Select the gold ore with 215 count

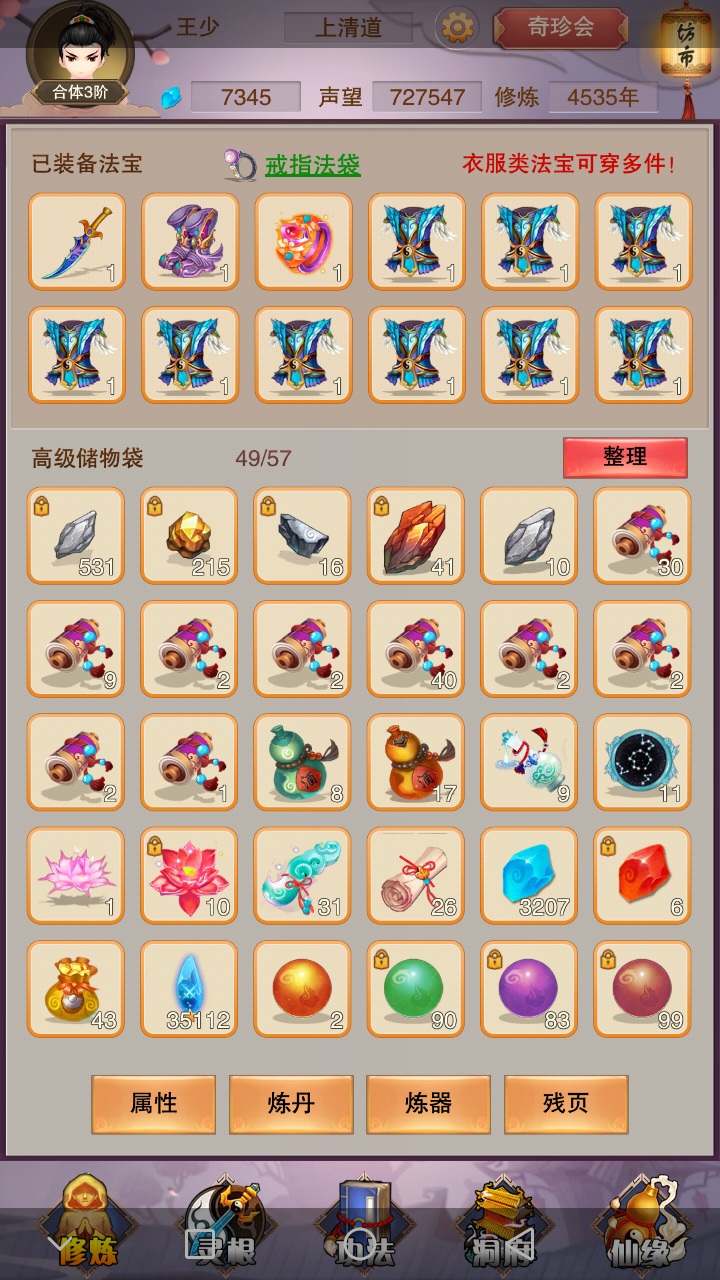tap(190, 535)
